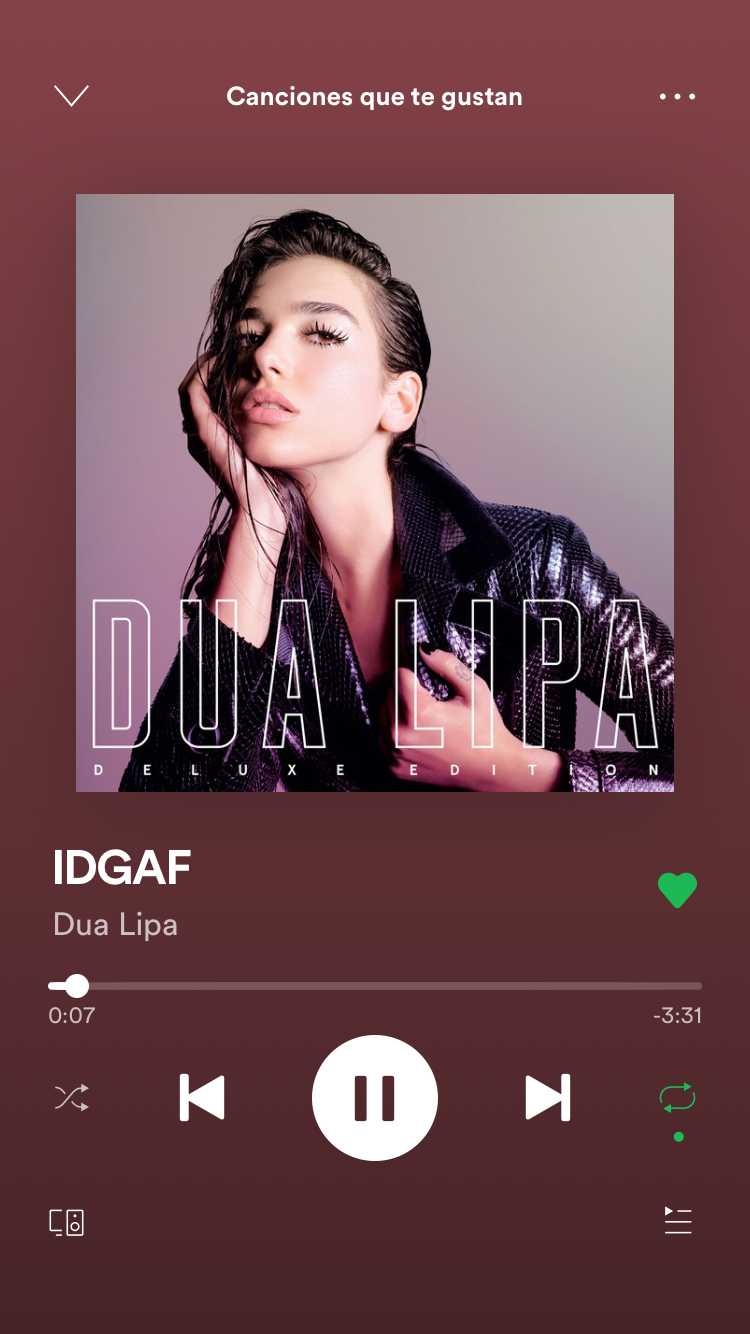Tap the playback progress bar

pyautogui.click(x=375, y=986)
